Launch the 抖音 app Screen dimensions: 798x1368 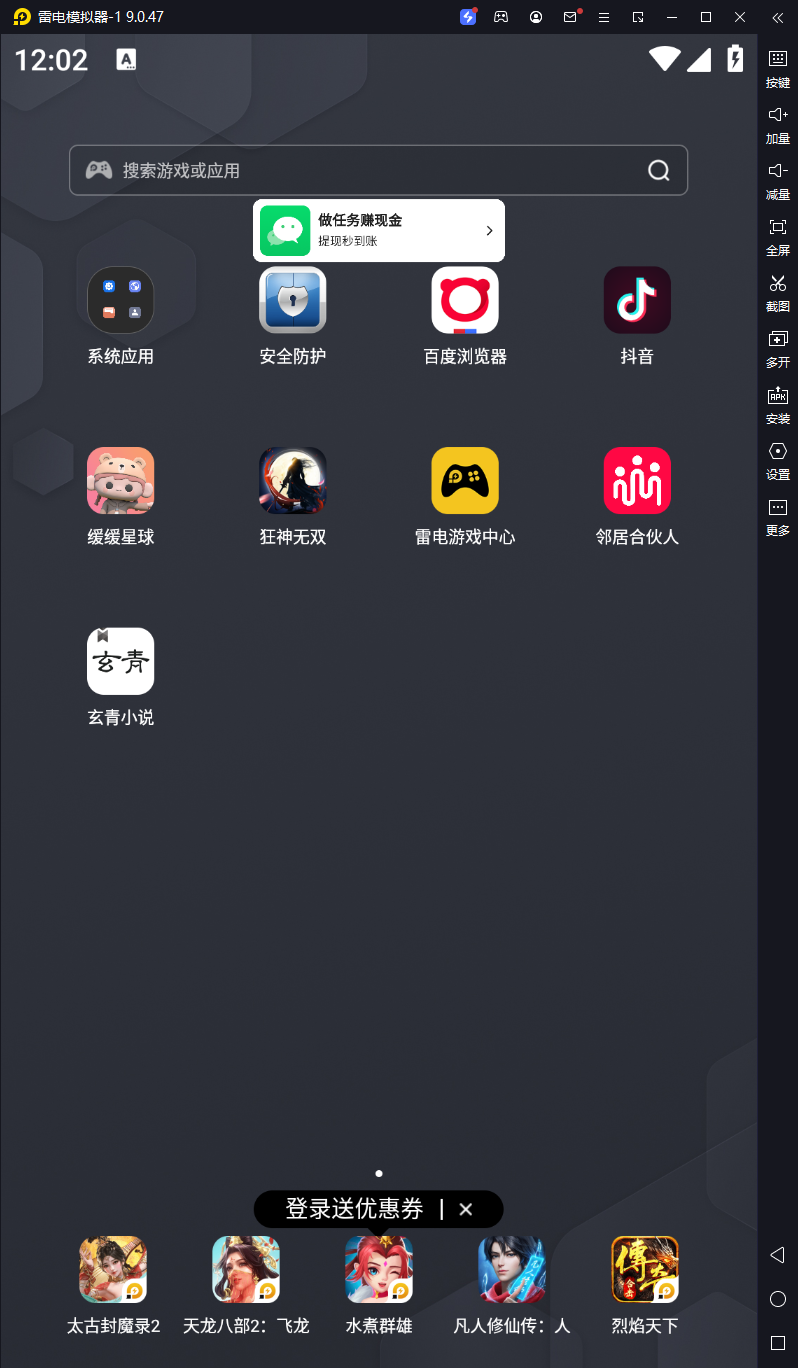(x=637, y=300)
